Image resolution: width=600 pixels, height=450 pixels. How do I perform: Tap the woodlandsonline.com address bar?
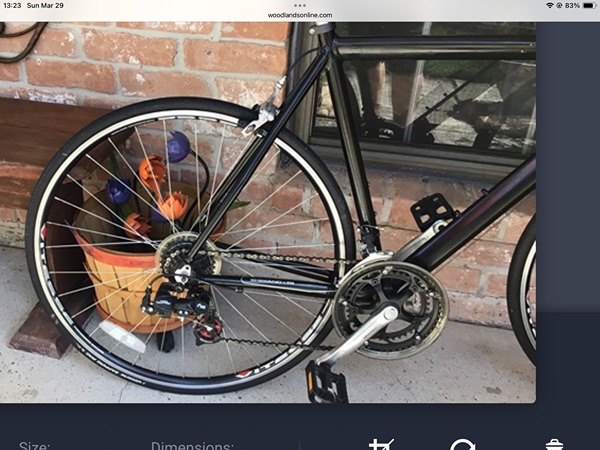(300, 16)
